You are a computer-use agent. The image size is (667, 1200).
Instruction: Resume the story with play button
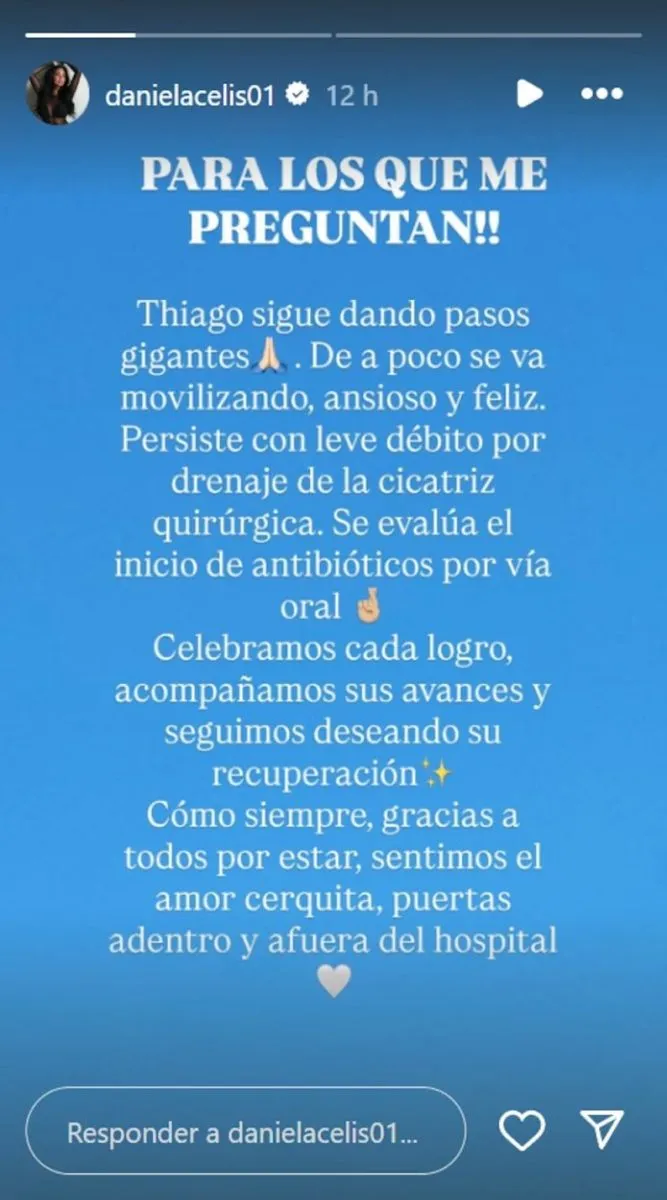click(x=529, y=94)
